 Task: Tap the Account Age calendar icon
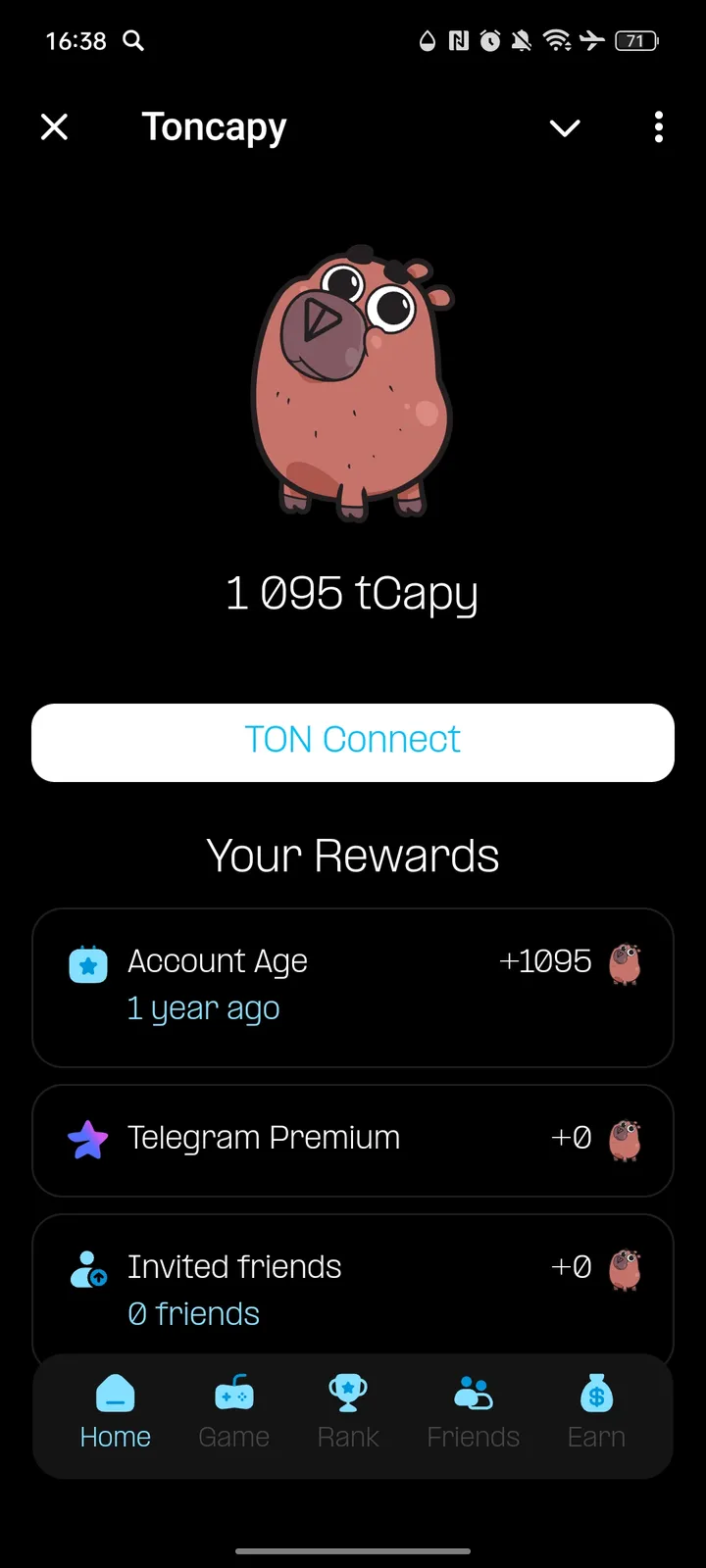click(87, 963)
